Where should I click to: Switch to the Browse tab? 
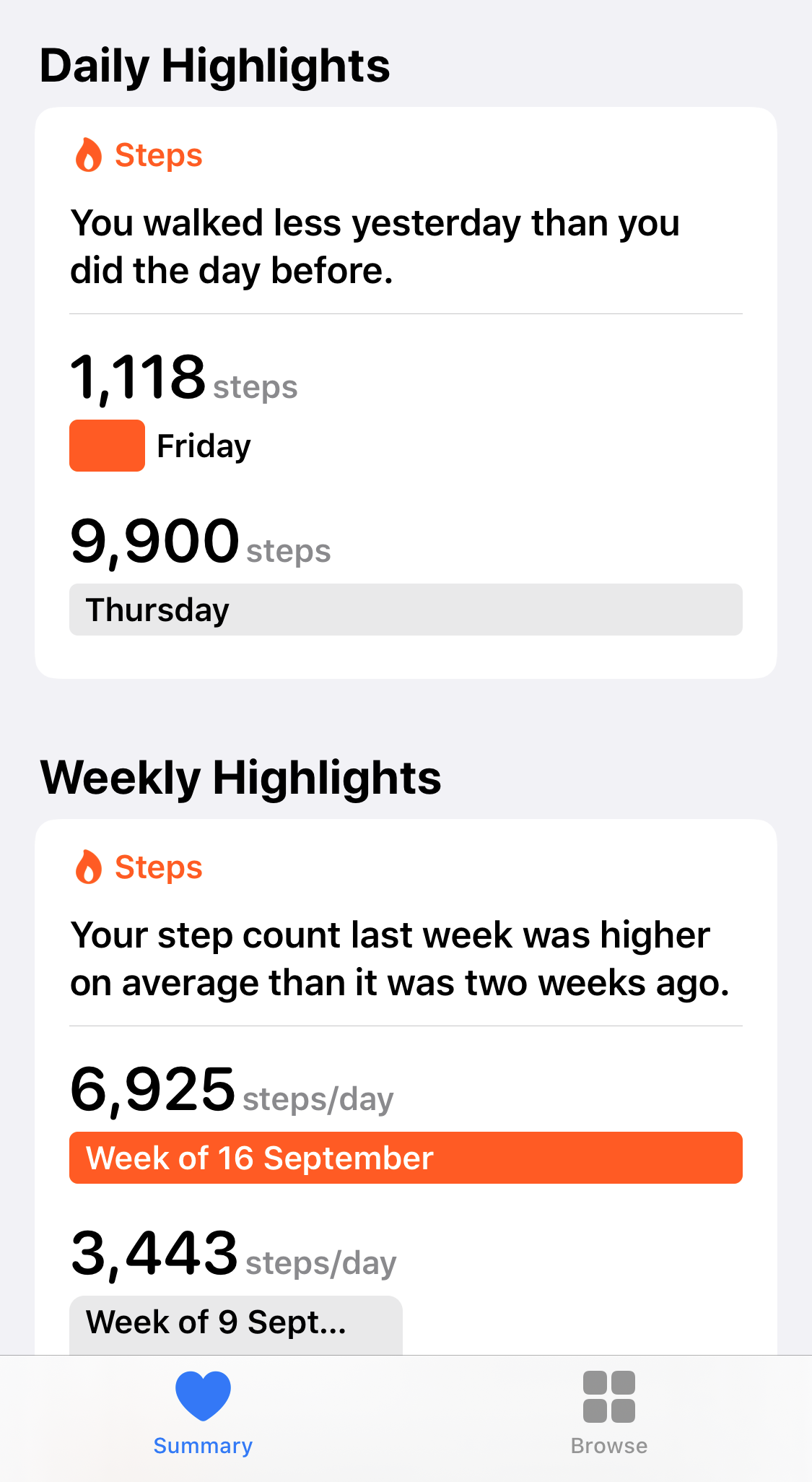[x=608, y=1413]
